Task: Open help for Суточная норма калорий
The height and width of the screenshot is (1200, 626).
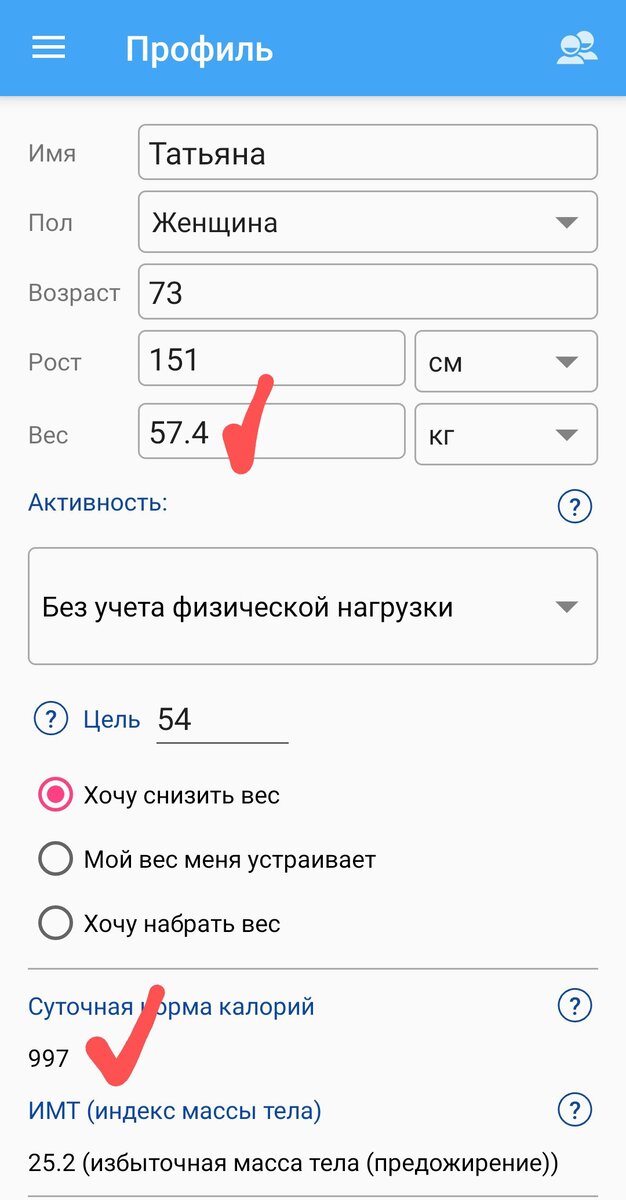Action: 575,1005
